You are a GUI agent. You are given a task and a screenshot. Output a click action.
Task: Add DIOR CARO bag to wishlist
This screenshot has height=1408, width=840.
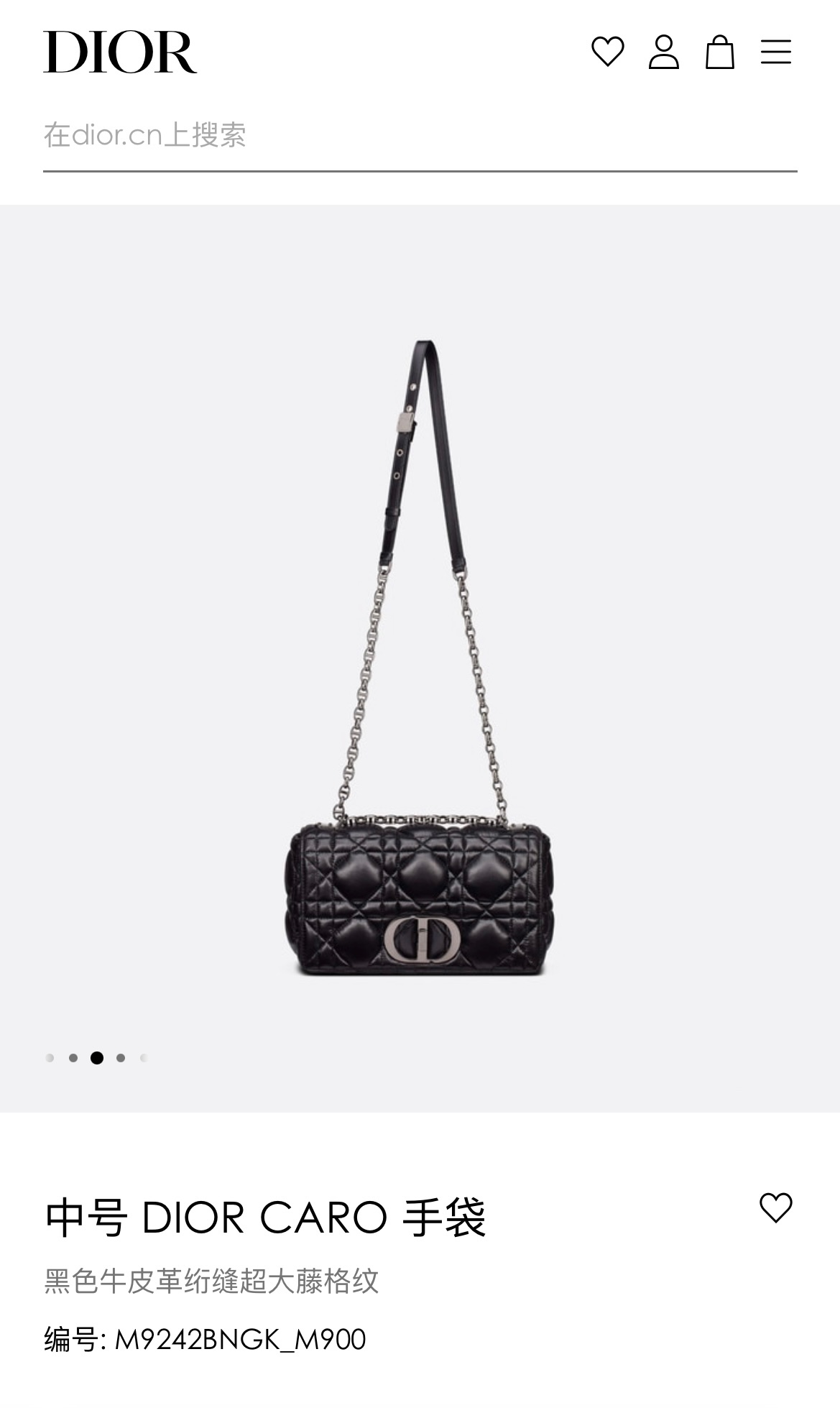[x=776, y=1207]
